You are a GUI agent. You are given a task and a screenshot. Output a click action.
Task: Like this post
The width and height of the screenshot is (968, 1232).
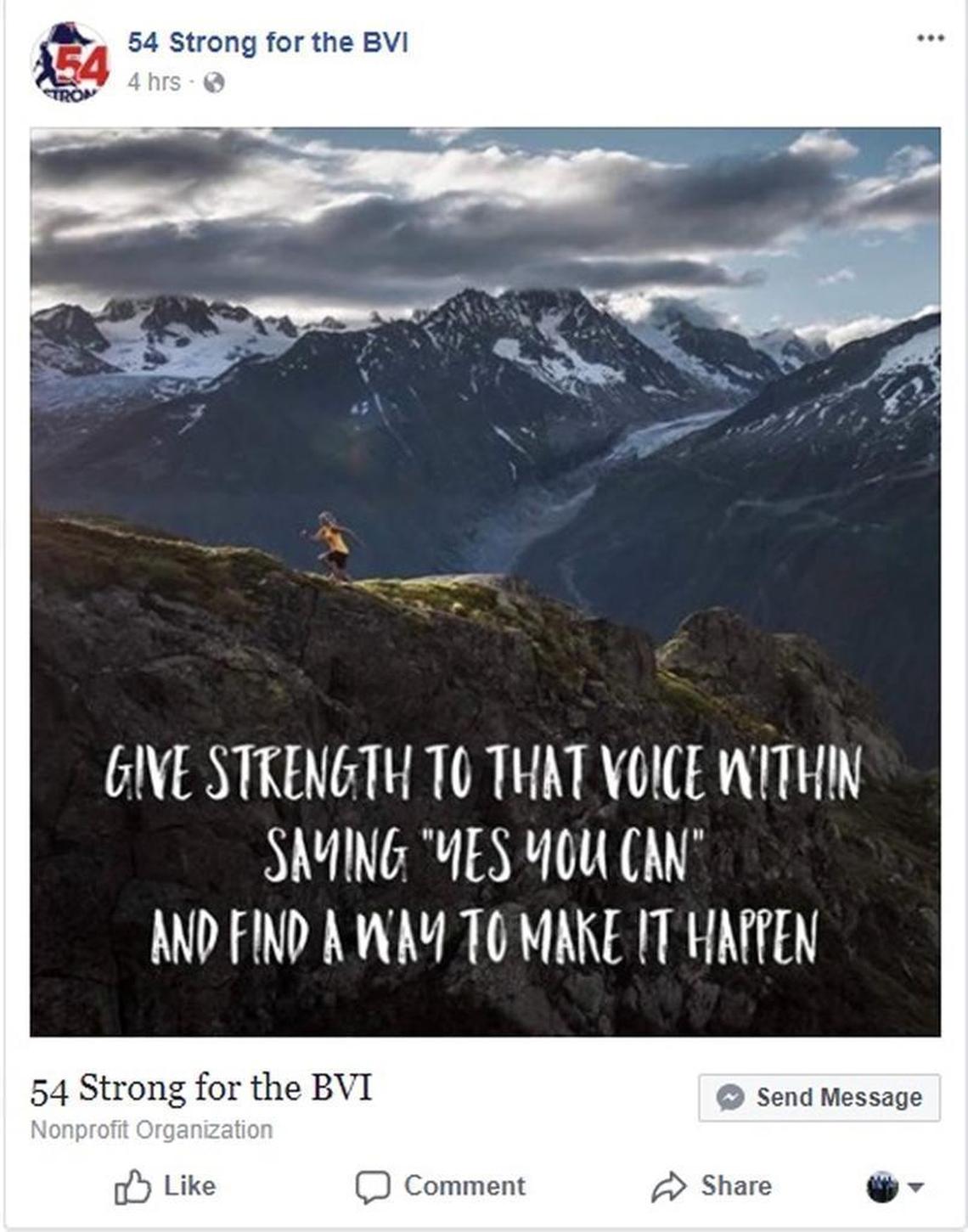(166, 1186)
